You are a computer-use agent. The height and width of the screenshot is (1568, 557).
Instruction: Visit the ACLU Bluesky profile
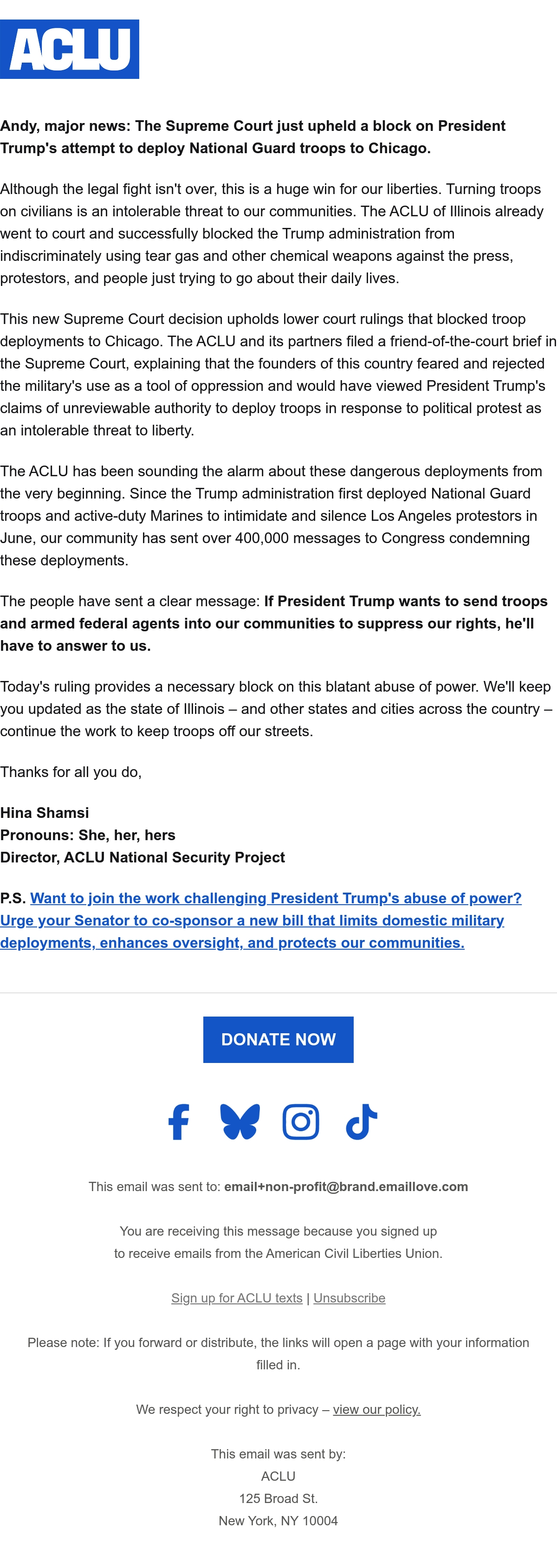[240, 1121]
